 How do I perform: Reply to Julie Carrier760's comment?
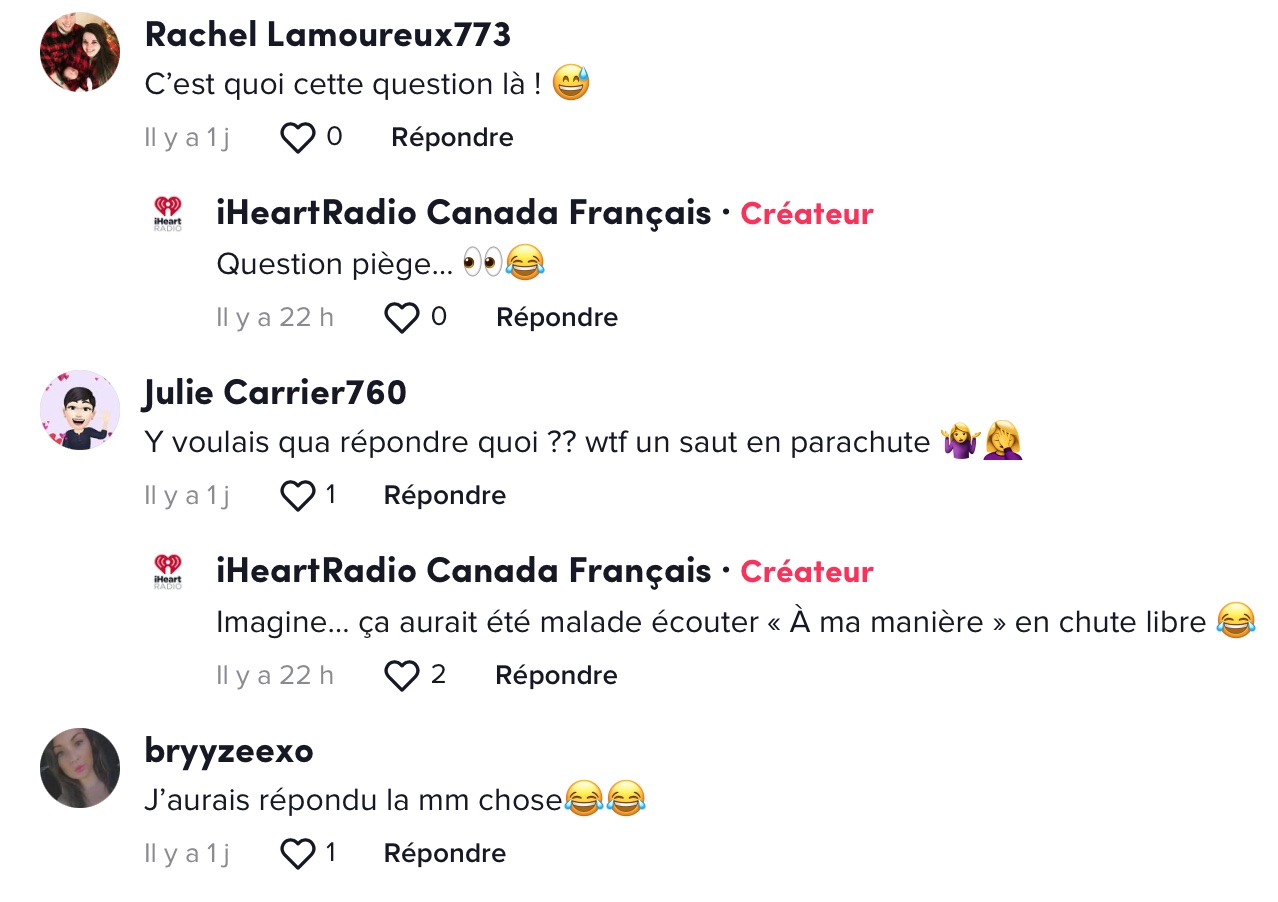(445, 496)
